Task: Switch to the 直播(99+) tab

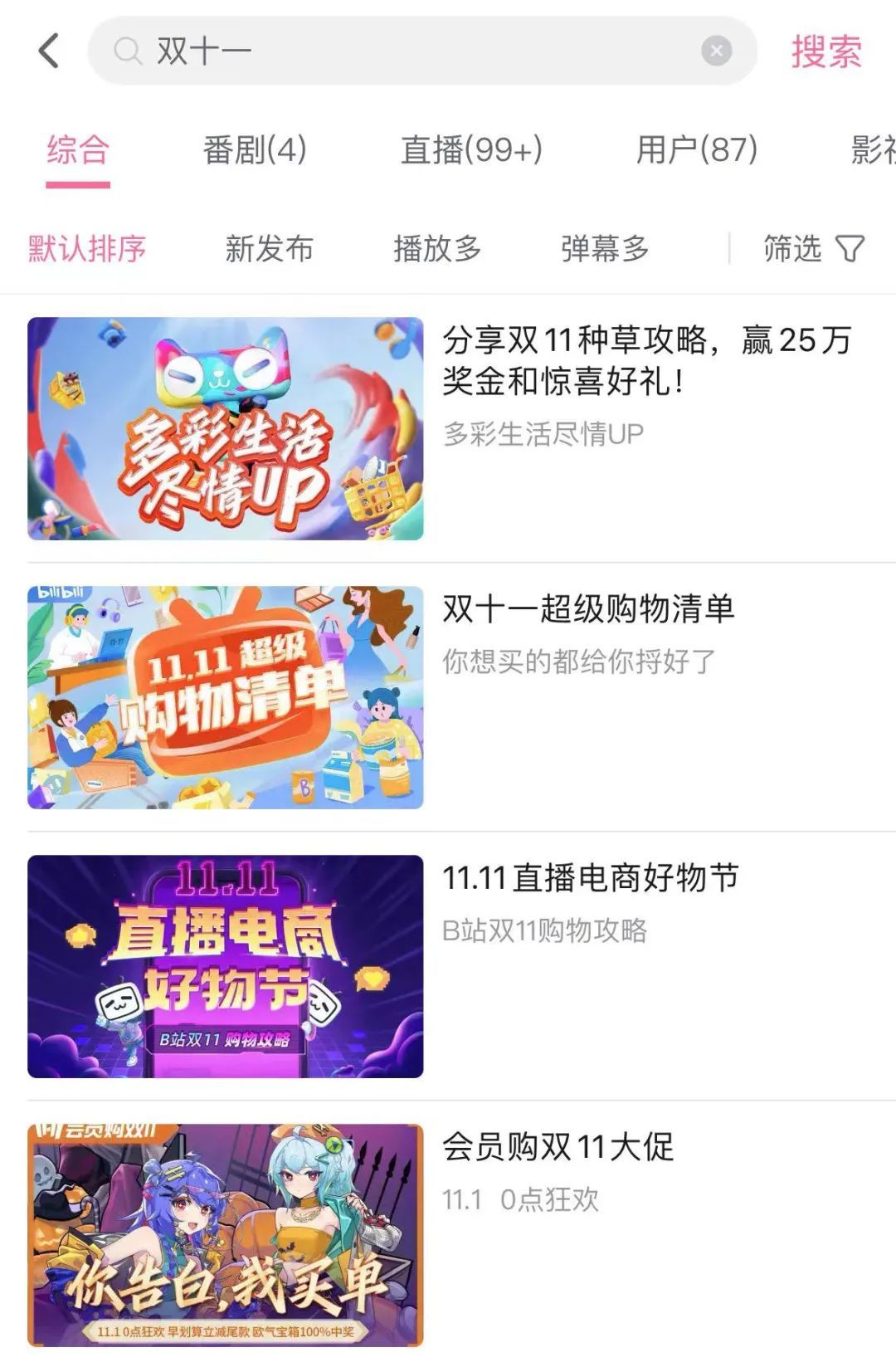Action: pos(471,150)
